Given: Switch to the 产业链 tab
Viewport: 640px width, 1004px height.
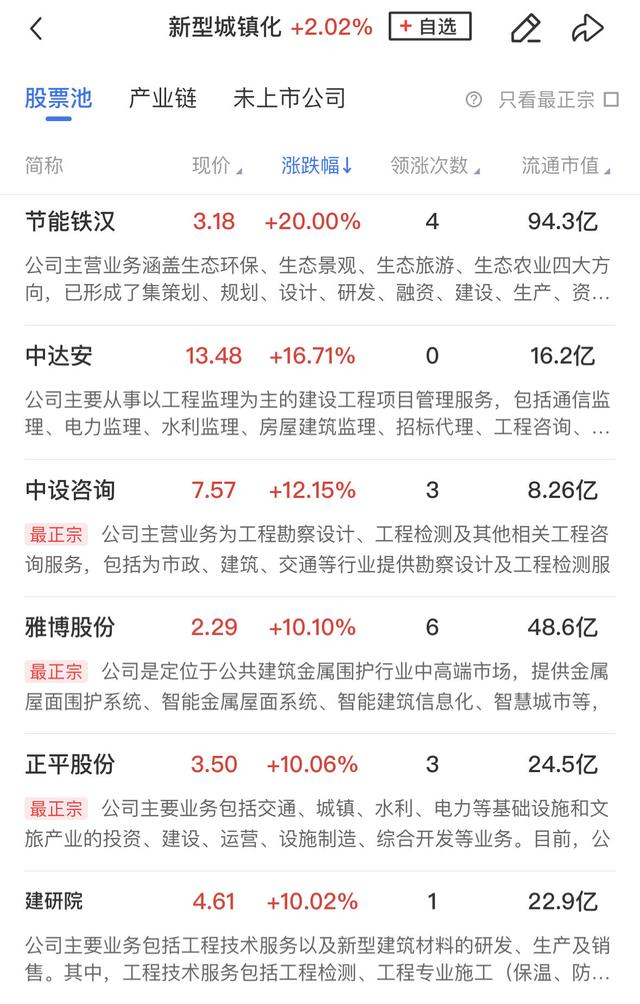Looking at the screenshot, I should 163,98.
